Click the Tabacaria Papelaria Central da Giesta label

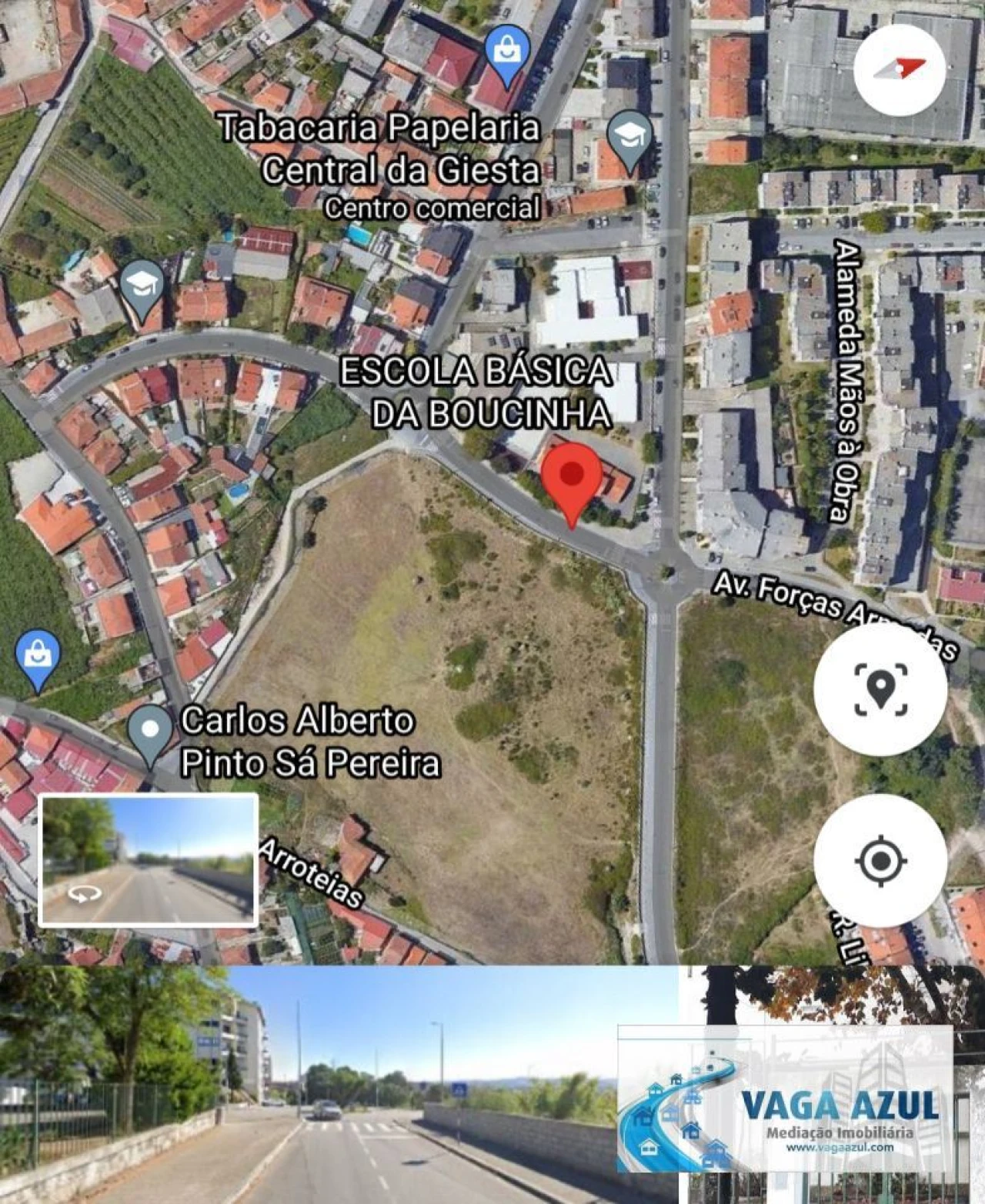point(379,148)
